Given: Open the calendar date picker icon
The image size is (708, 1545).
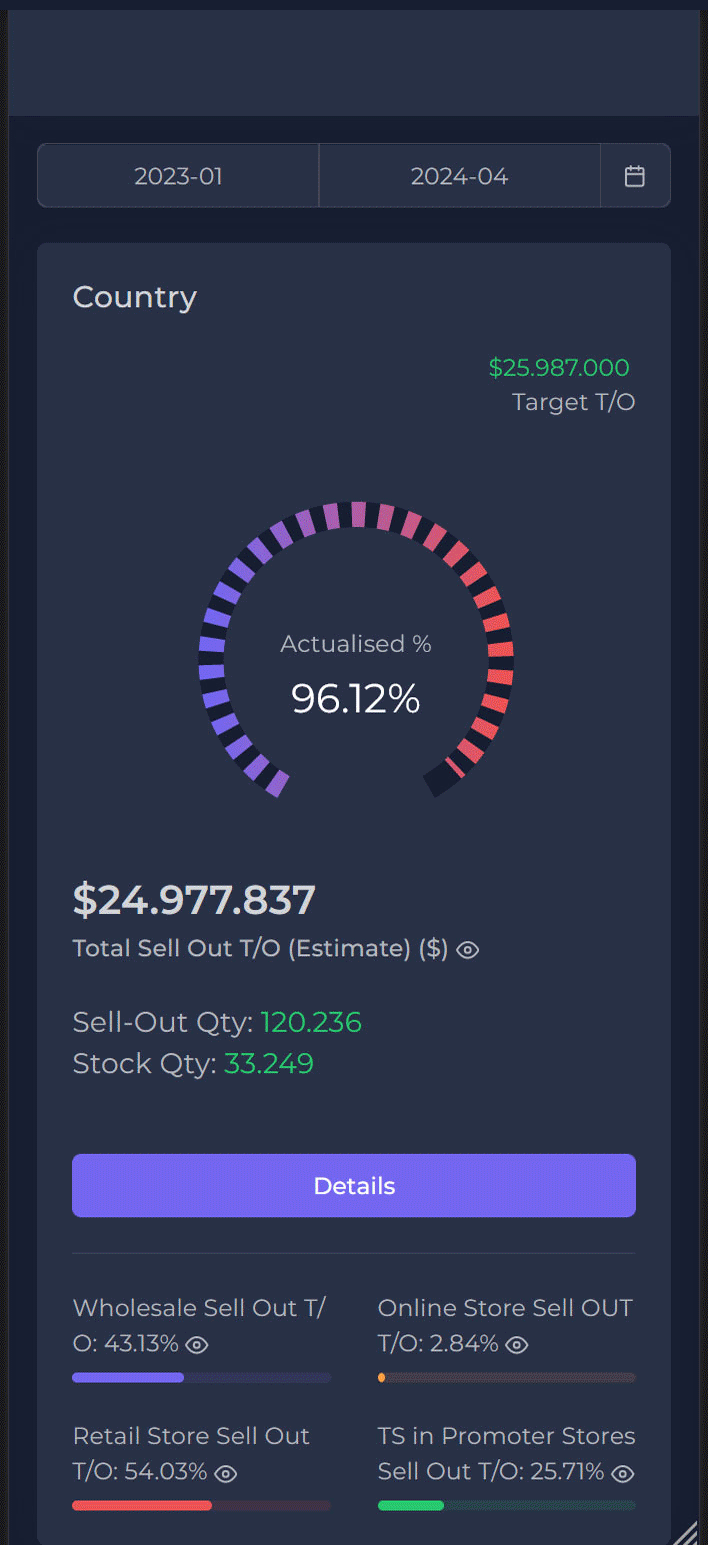Looking at the screenshot, I should coord(635,176).
